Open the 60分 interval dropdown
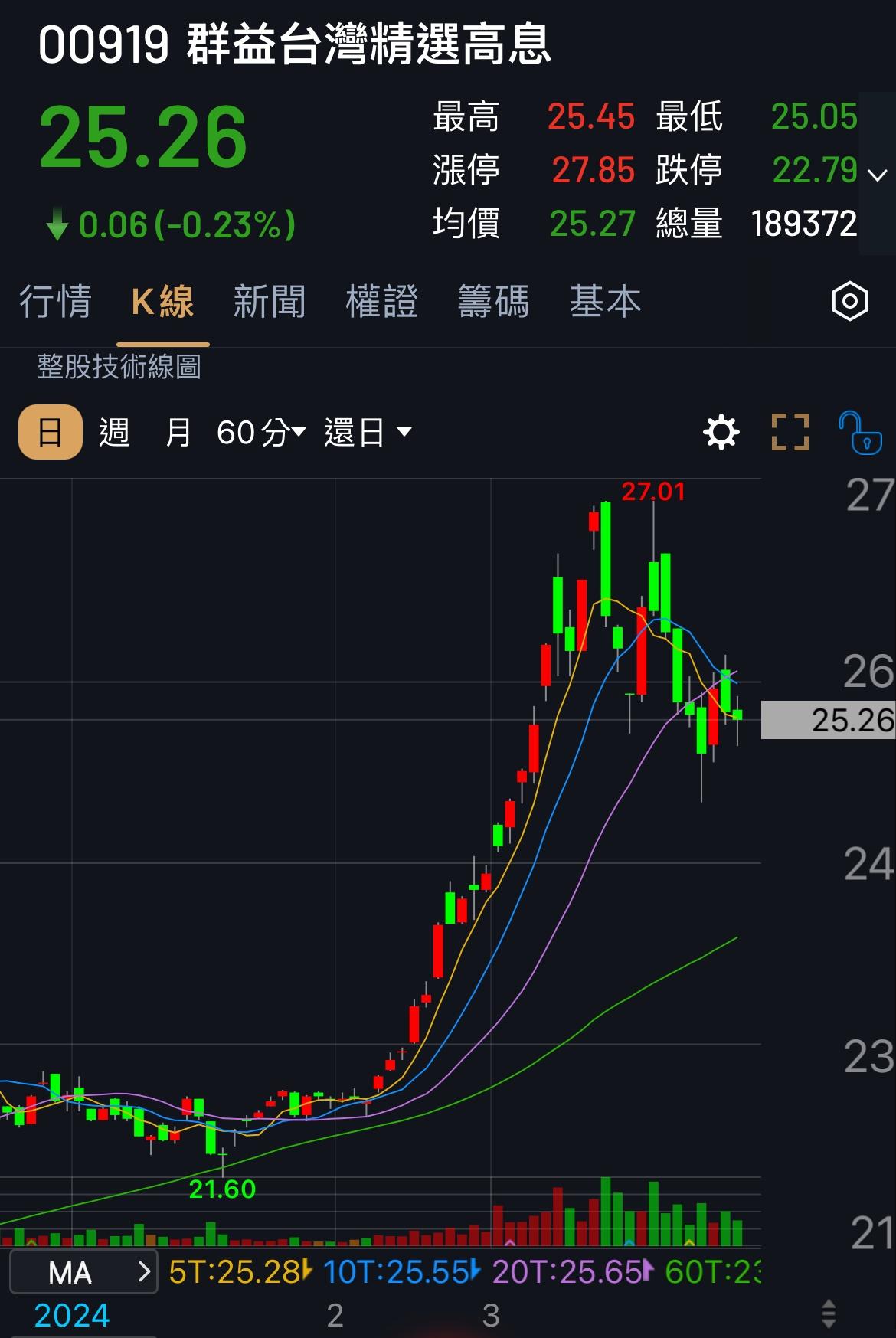 coord(261,433)
